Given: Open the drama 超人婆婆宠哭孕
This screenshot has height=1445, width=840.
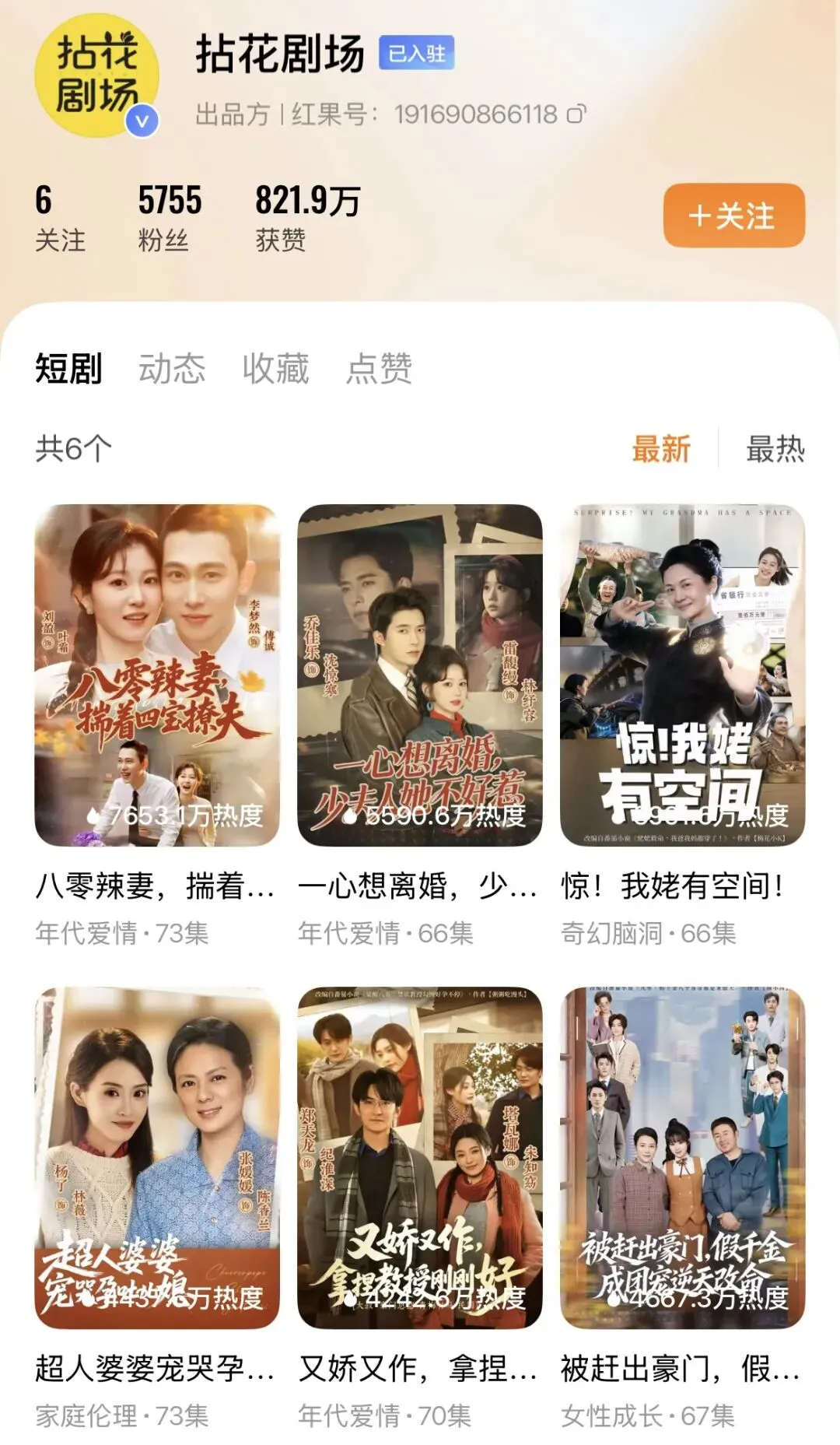Looking at the screenshot, I should pyautogui.click(x=156, y=1157).
